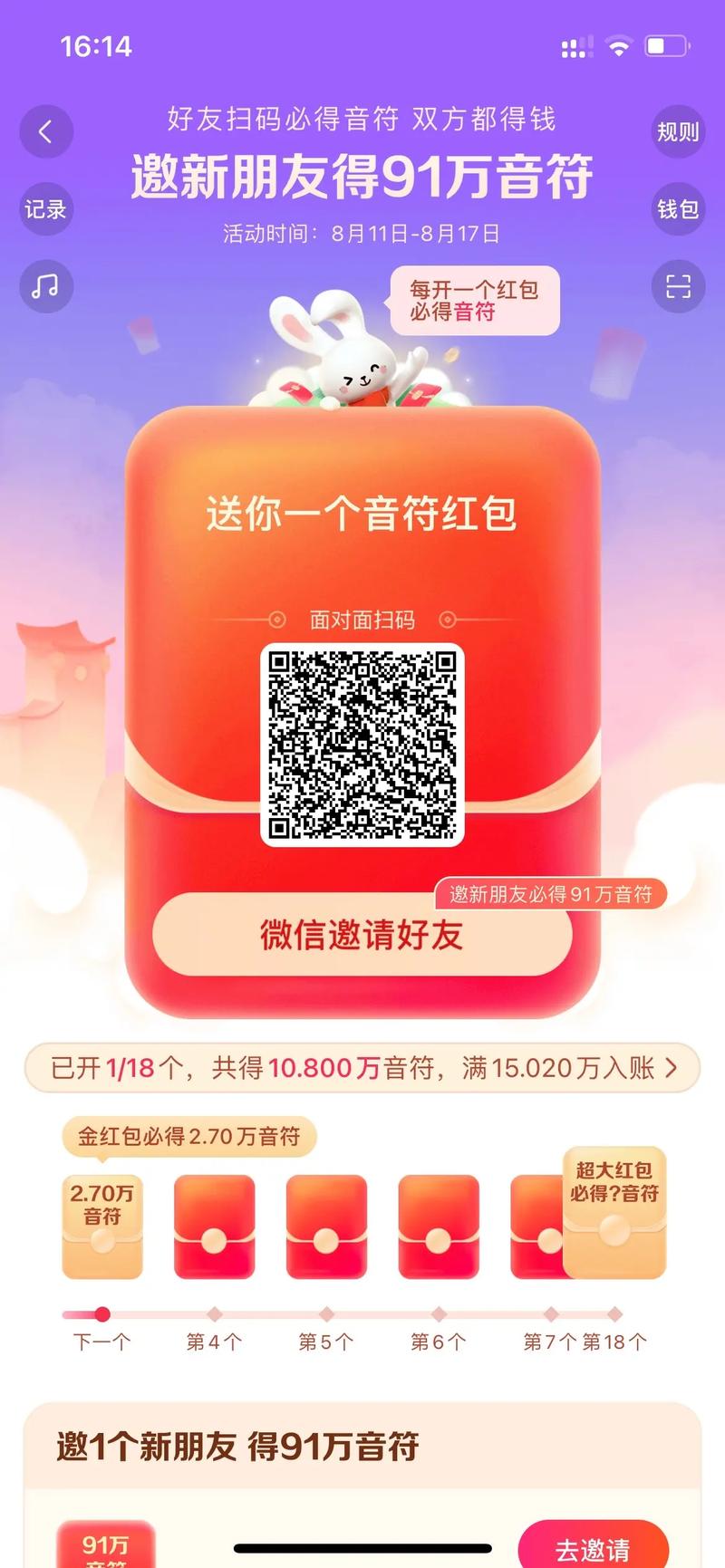Open the 已开1/18个 progress details bar
725x1568 pixels.
(362, 1068)
